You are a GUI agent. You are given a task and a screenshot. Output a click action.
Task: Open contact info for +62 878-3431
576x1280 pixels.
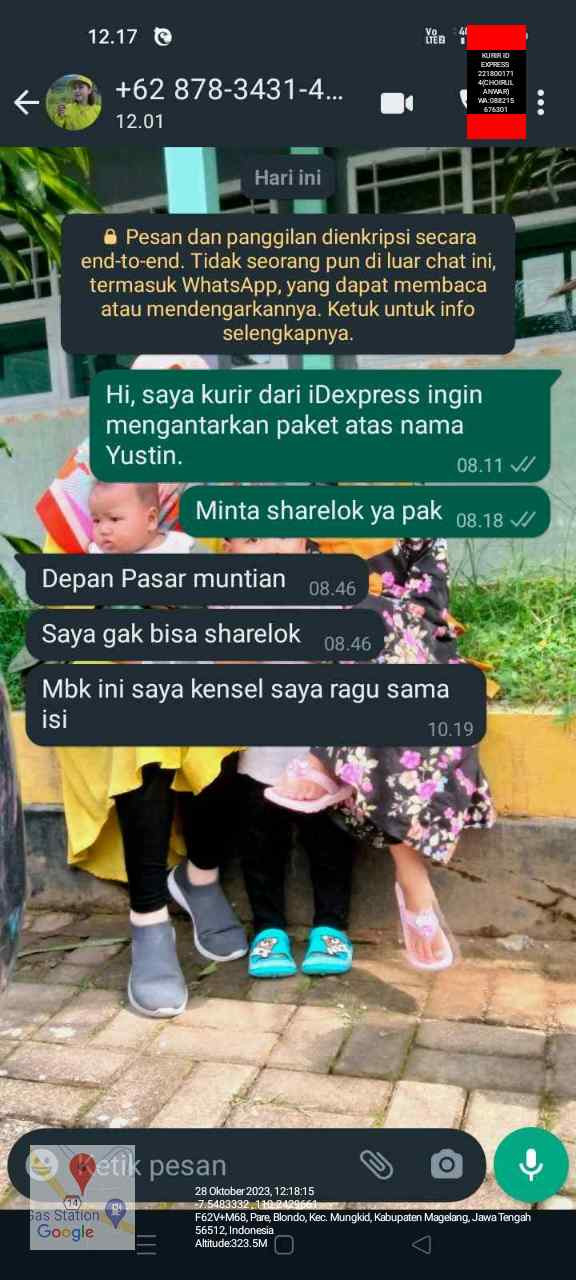pyautogui.click(x=229, y=102)
